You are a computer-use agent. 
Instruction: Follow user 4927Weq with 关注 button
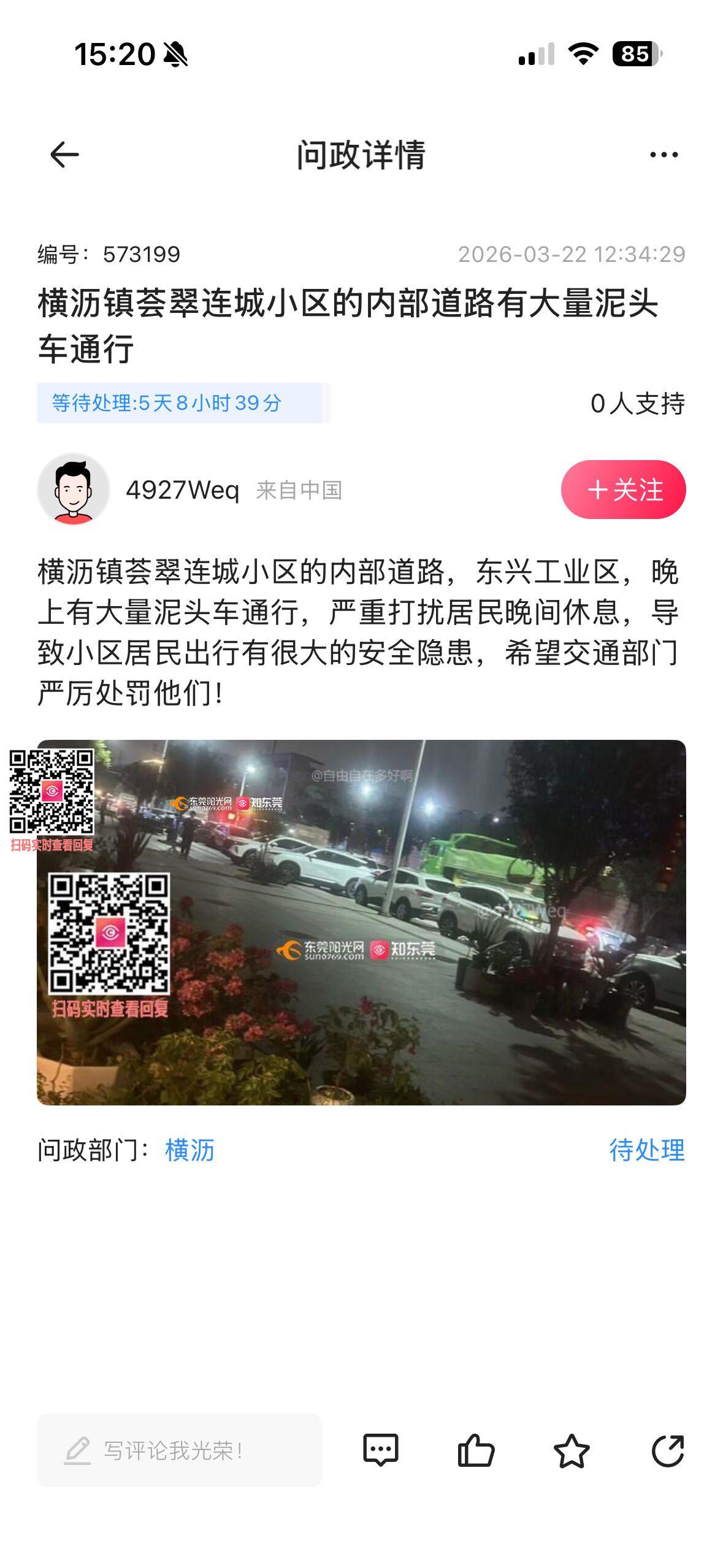(x=623, y=490)
